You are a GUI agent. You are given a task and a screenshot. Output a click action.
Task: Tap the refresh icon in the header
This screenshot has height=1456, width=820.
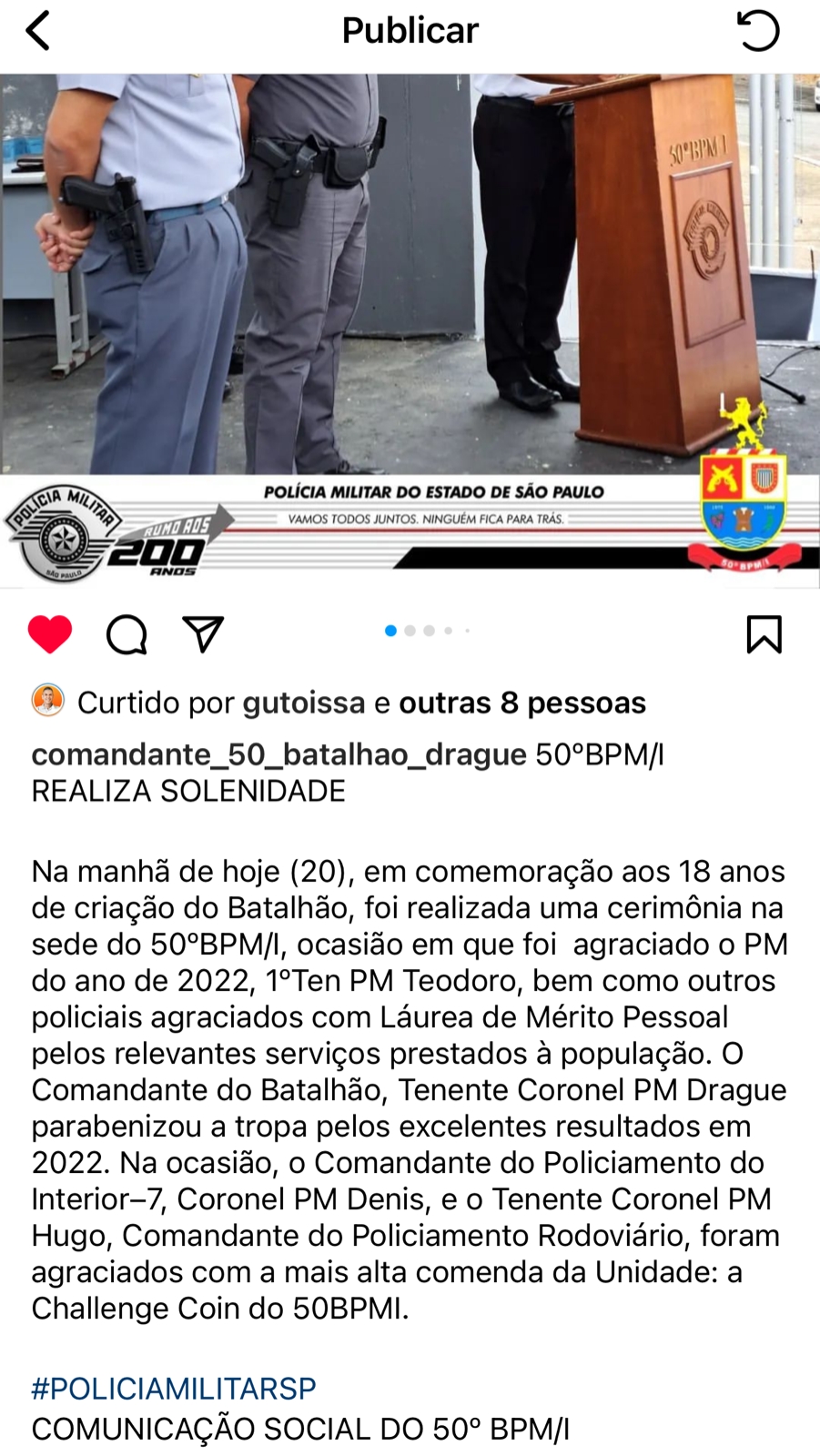[x=757, y=31]
